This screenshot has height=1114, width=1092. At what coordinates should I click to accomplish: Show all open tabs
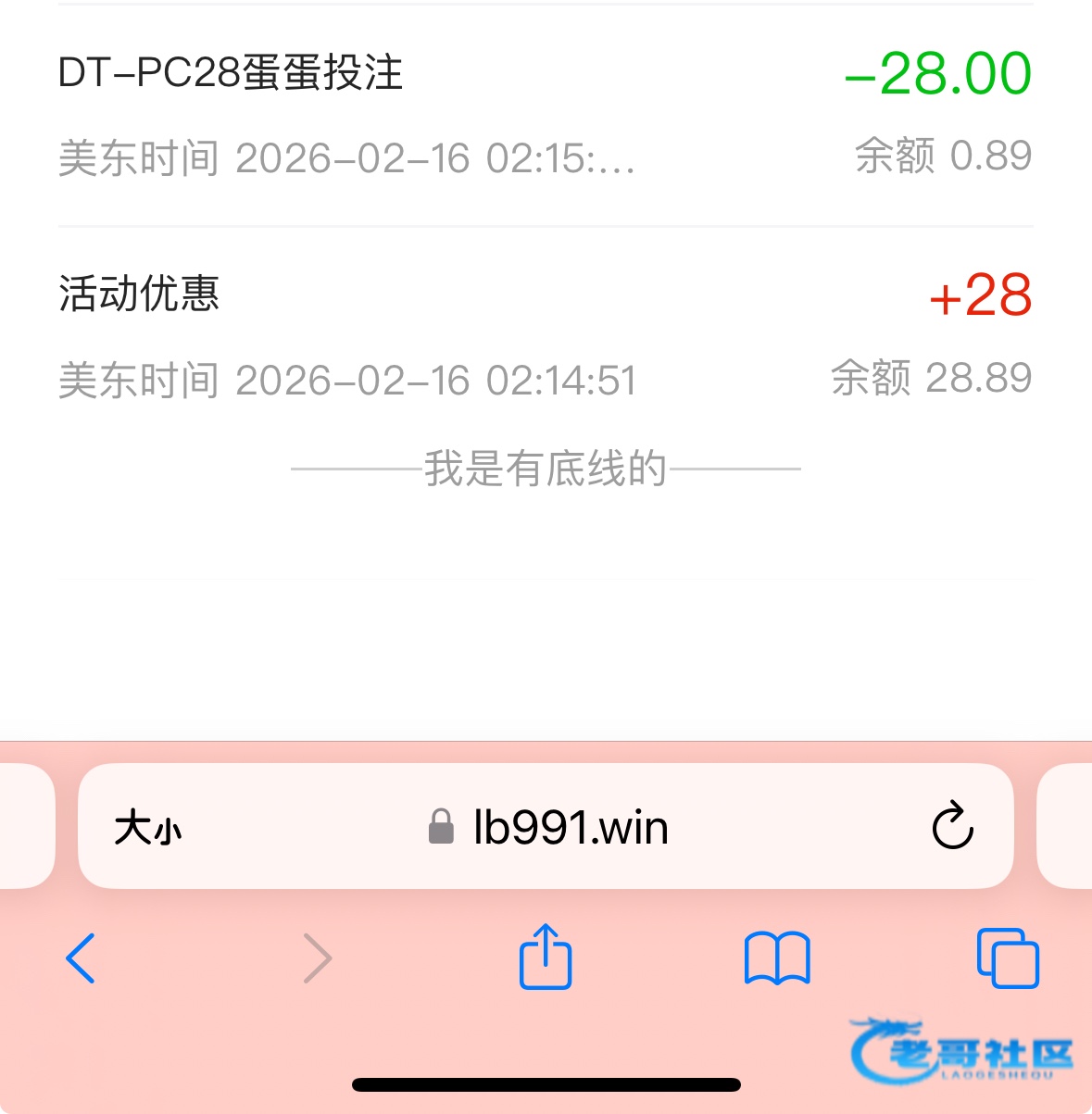tap(1008, 958)
